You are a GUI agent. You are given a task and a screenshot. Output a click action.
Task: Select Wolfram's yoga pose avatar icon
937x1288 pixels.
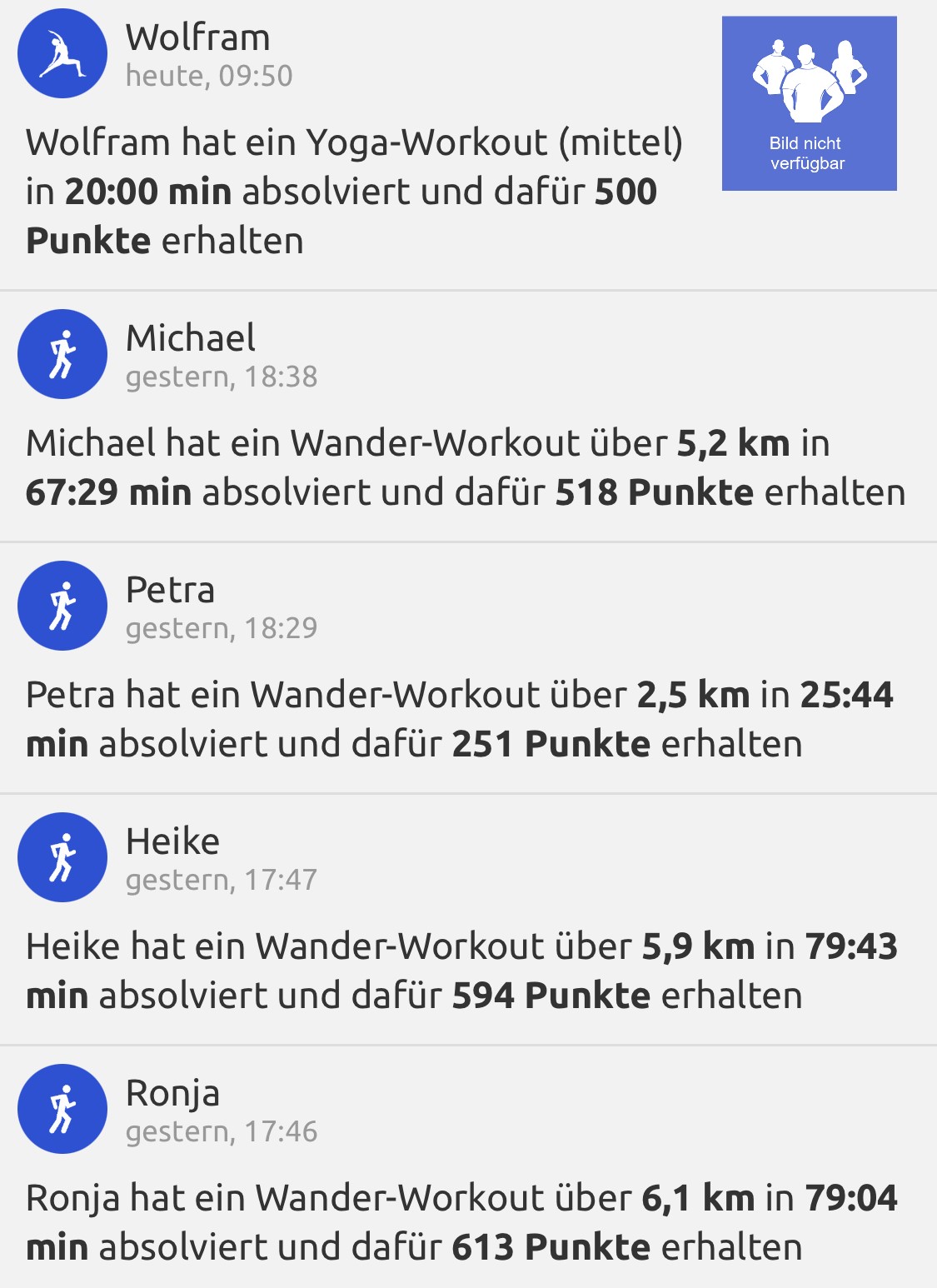[62, 52]
